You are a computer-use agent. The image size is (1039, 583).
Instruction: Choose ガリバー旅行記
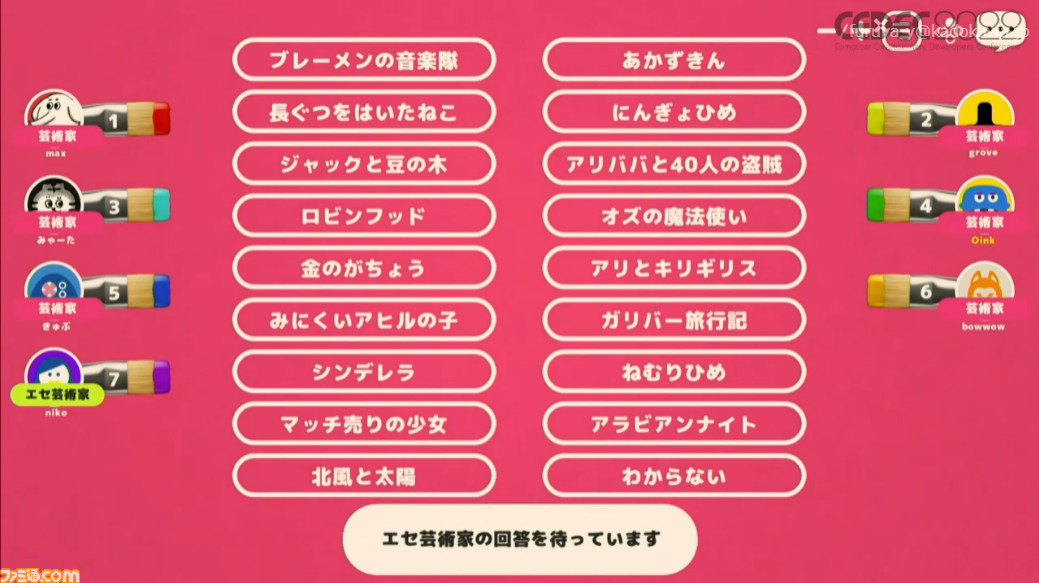pyautogui.click(x=674, y=320)
